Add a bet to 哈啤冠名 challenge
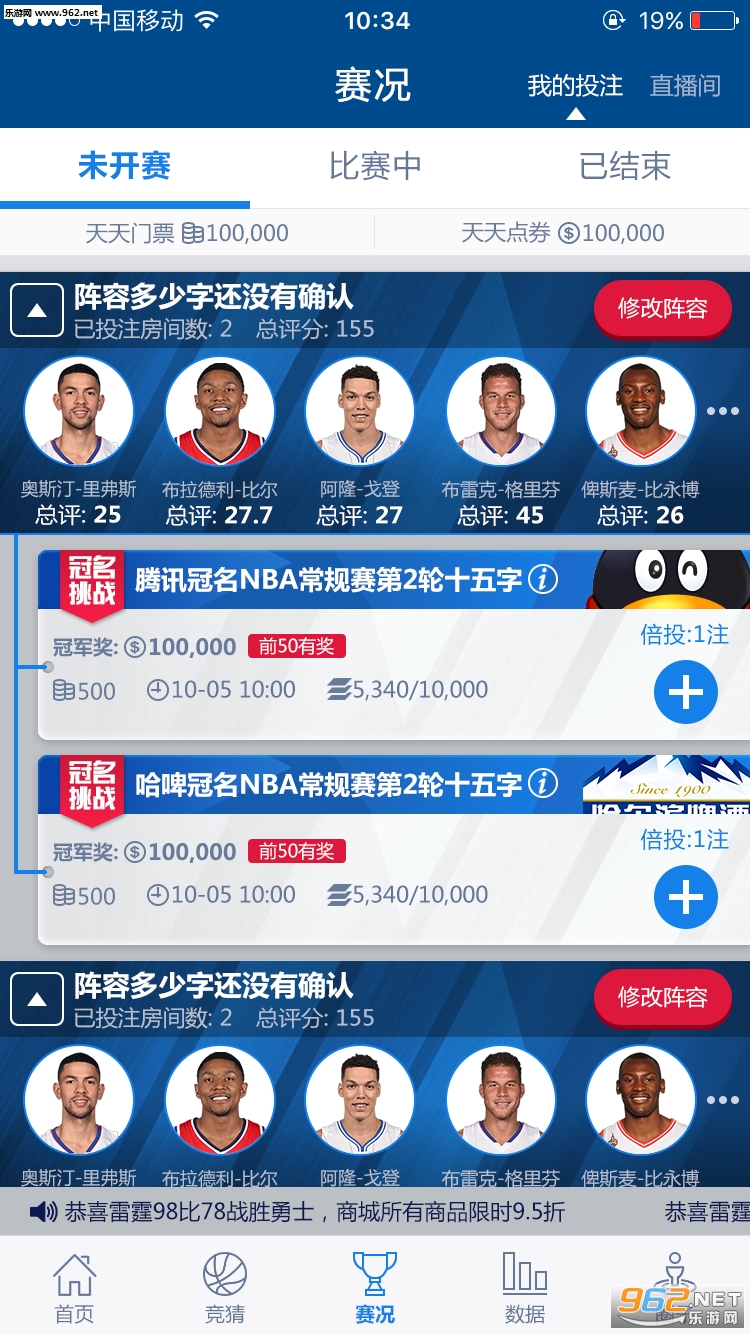The image size is (750, 1334). [x=685, y=897]
